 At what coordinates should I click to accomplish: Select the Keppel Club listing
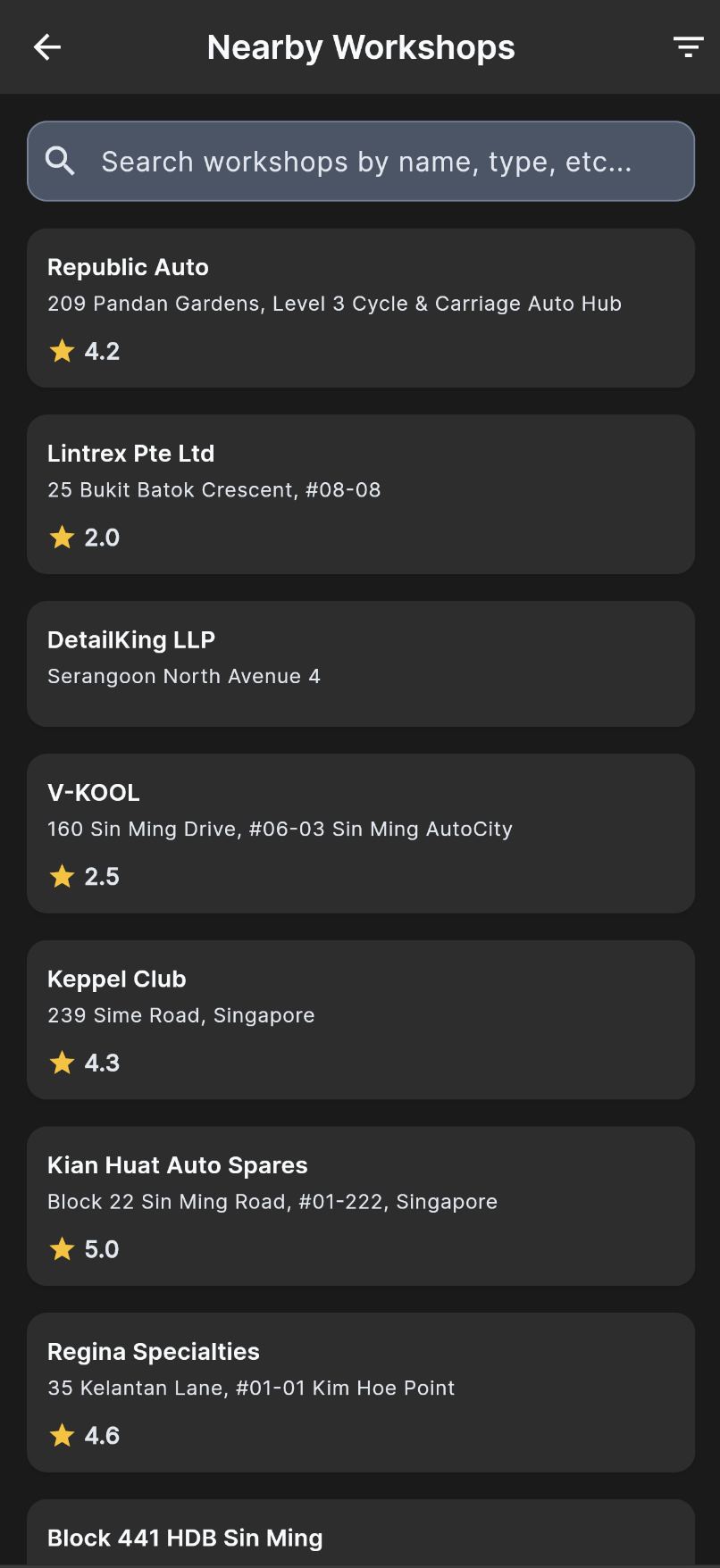coord(360,1019)
